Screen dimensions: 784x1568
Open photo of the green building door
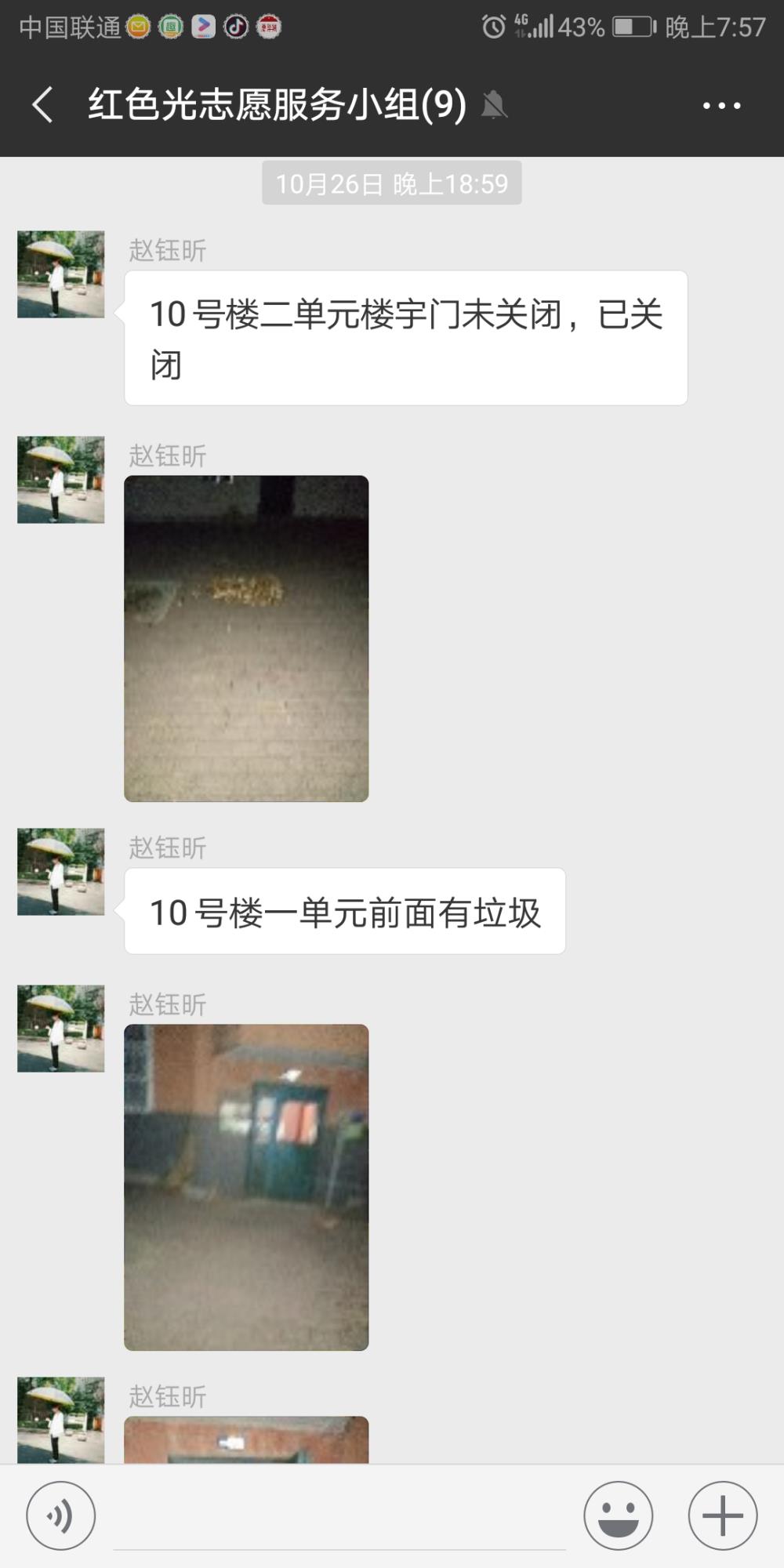[x=246, y=1187]
